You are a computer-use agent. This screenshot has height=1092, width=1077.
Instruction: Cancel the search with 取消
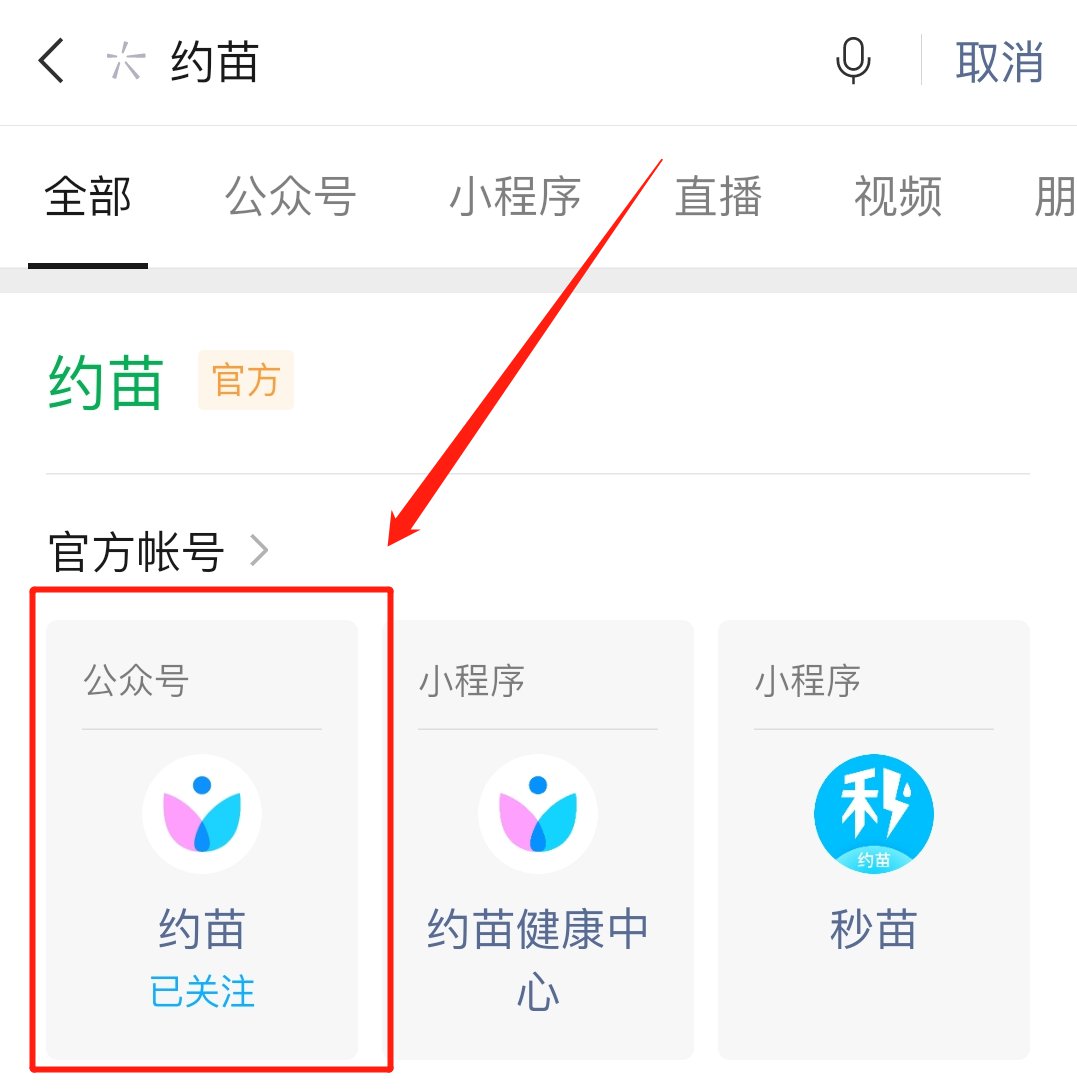click(x=999, y=62)
